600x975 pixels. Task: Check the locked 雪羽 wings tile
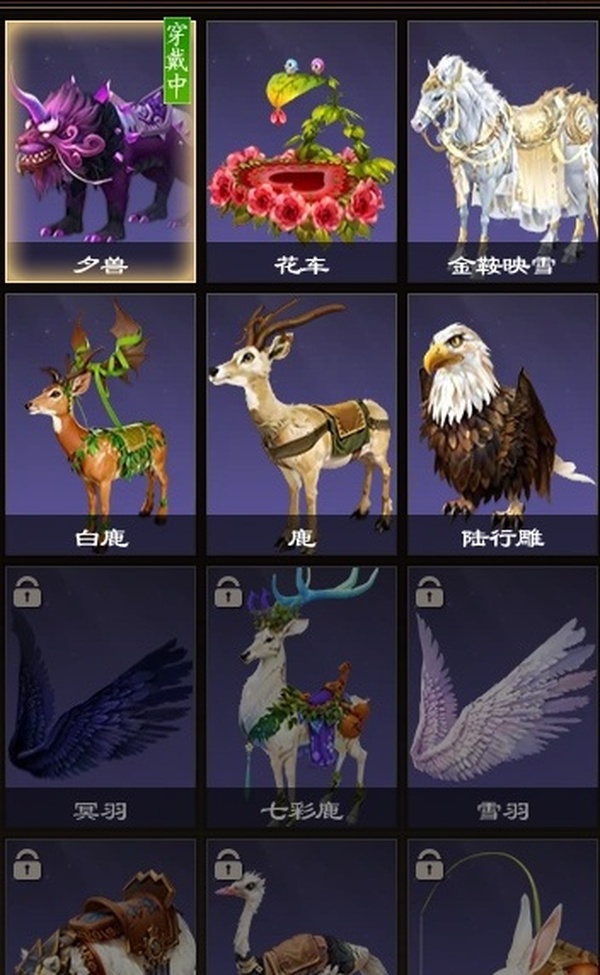tap(501, 697)
